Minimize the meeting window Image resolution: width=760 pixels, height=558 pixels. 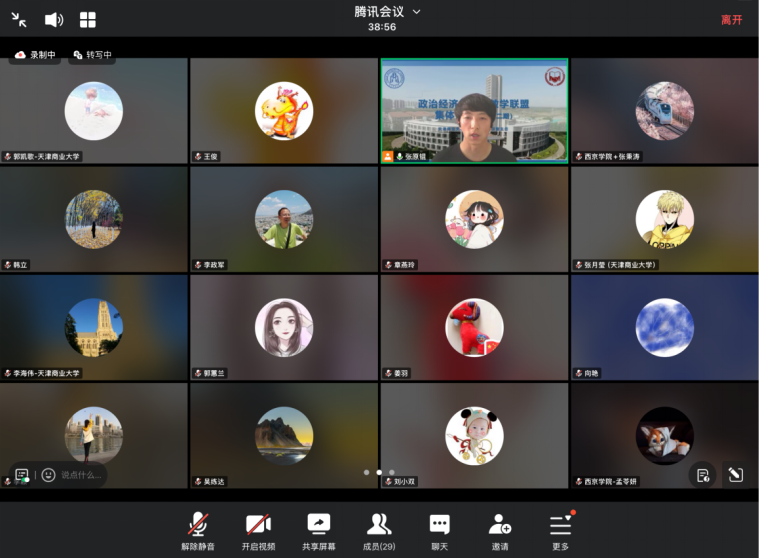pyautogui.click(x=19, y=19)
